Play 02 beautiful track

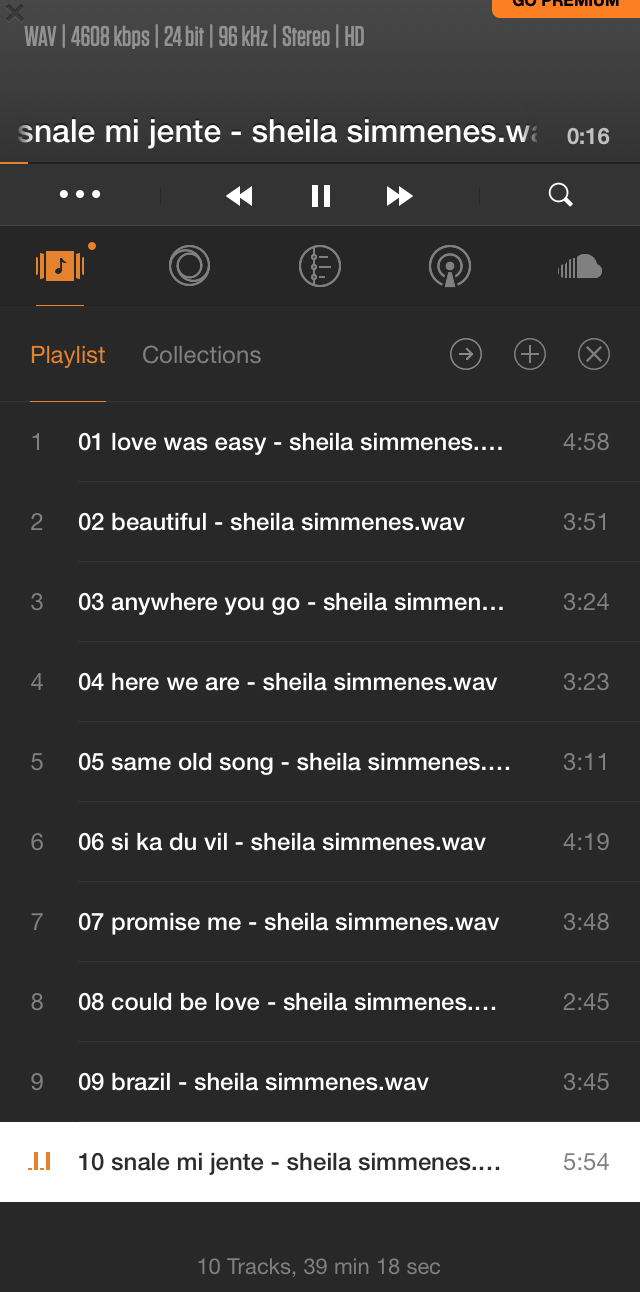tap(271, 522)
